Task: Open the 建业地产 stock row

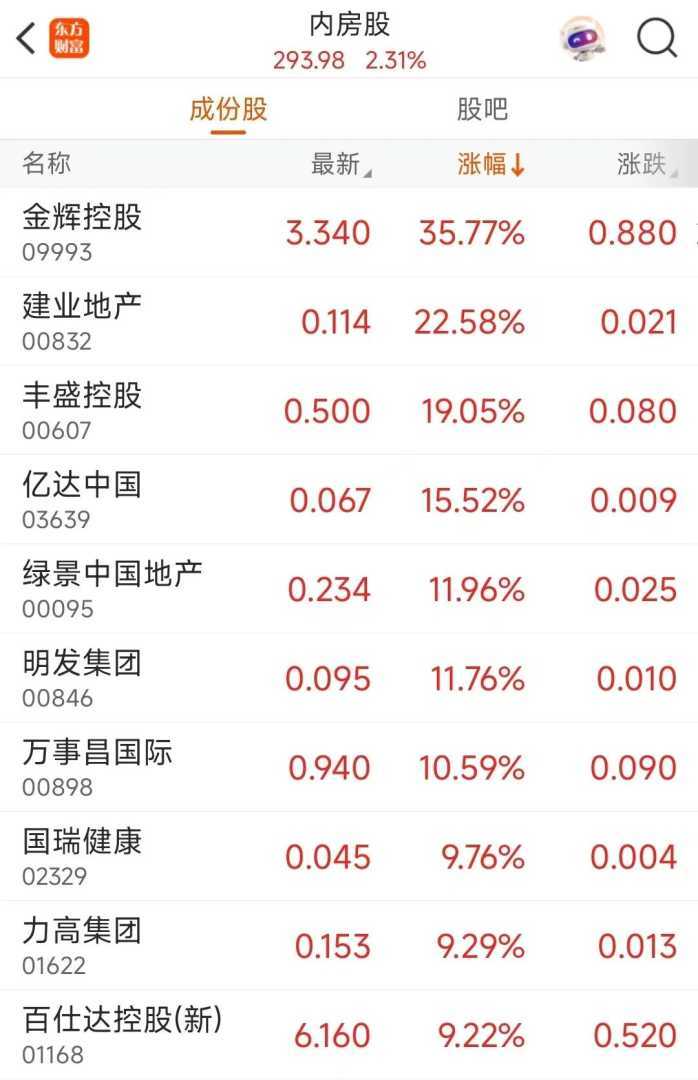Action: [x=82, y=321]
